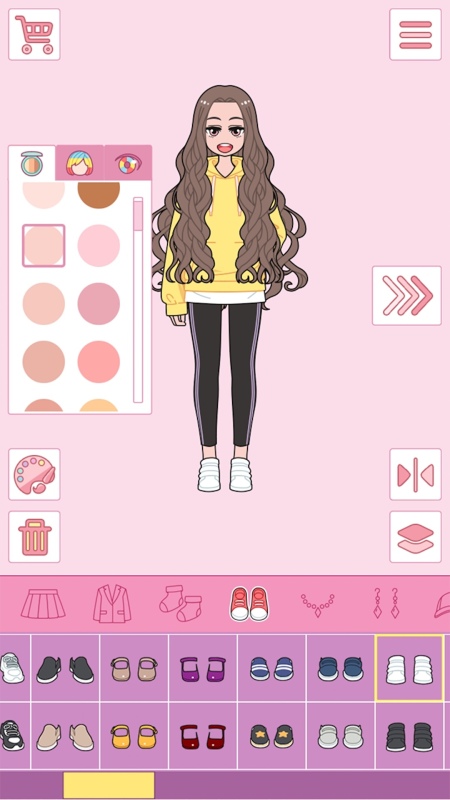This screenshot has width=450, height=800.
Task: Flip the character horizontally
Action: point(415,474)
